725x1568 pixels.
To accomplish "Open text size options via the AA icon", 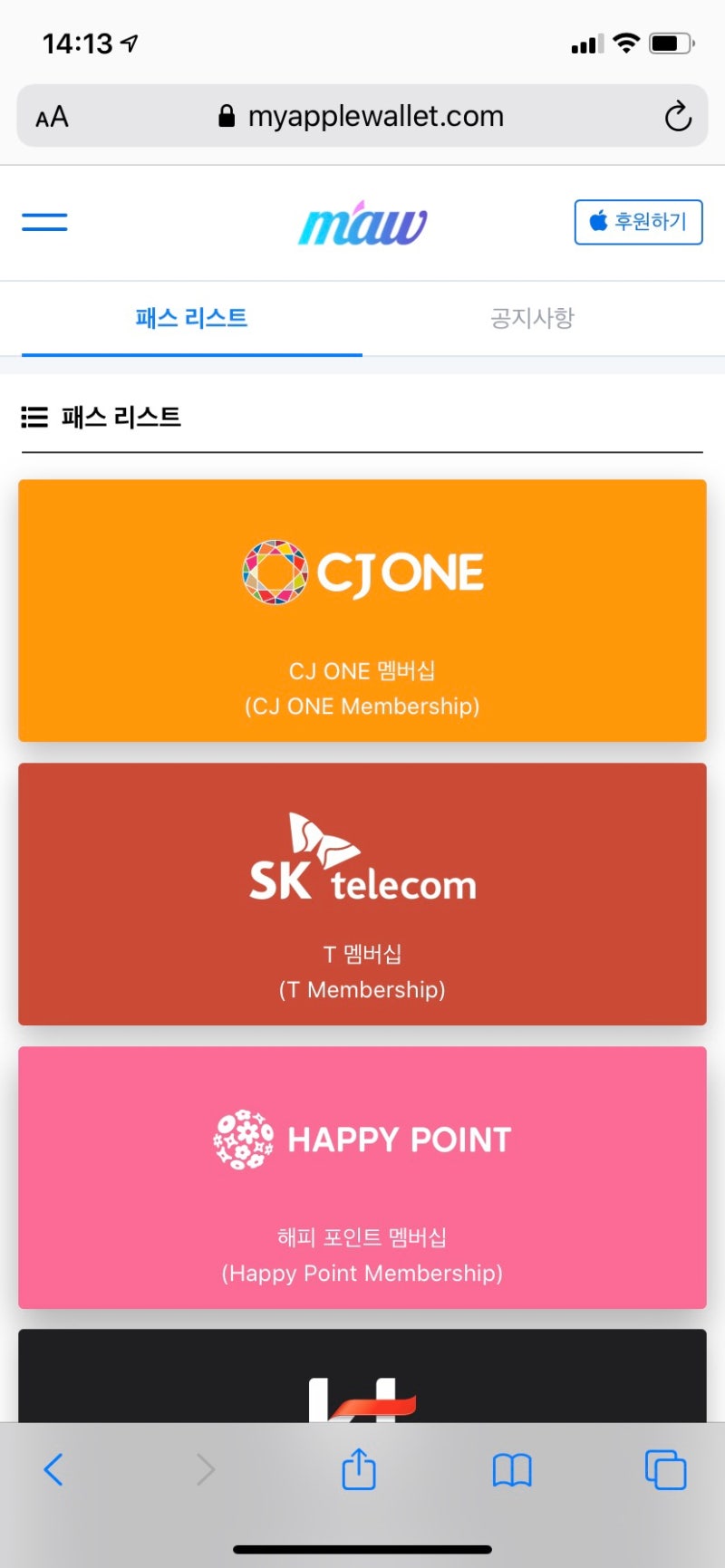I will point(52,116).
